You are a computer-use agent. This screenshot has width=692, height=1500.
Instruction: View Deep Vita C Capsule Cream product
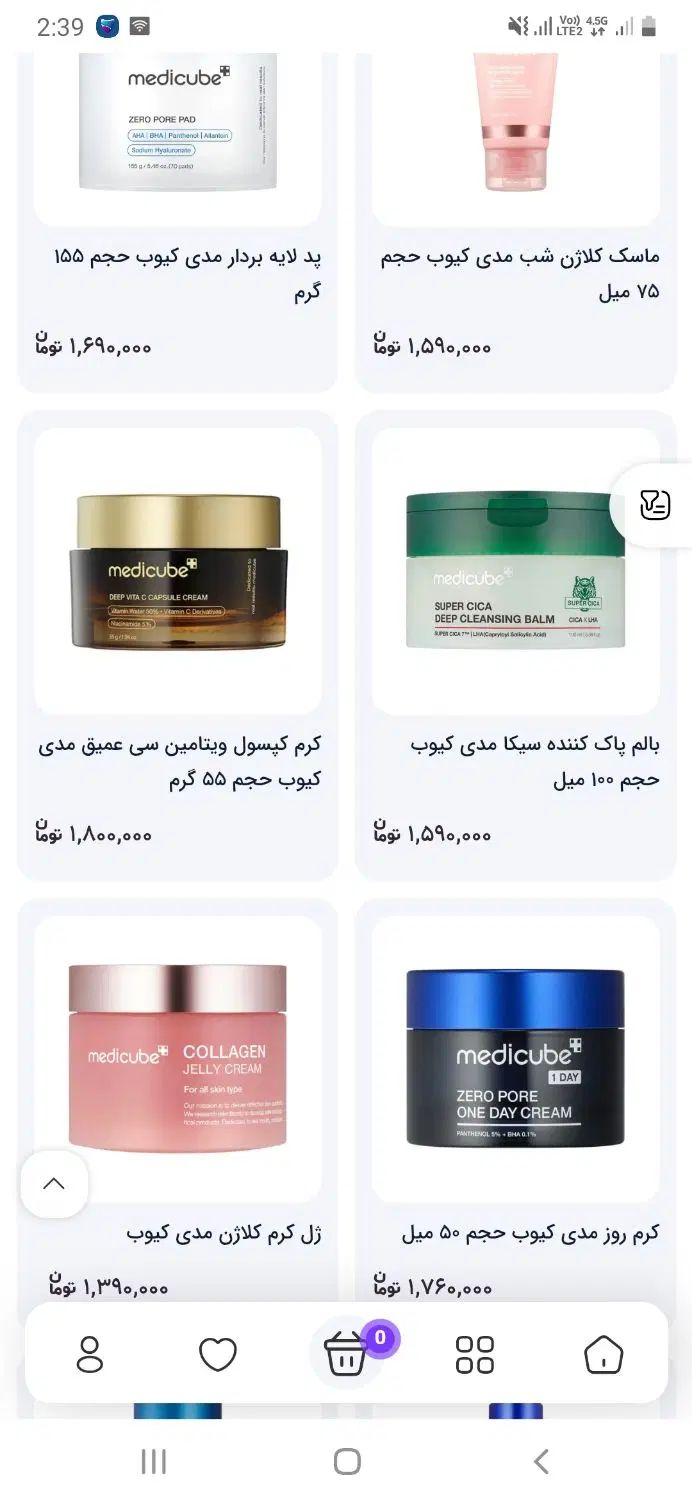[178, 572]
